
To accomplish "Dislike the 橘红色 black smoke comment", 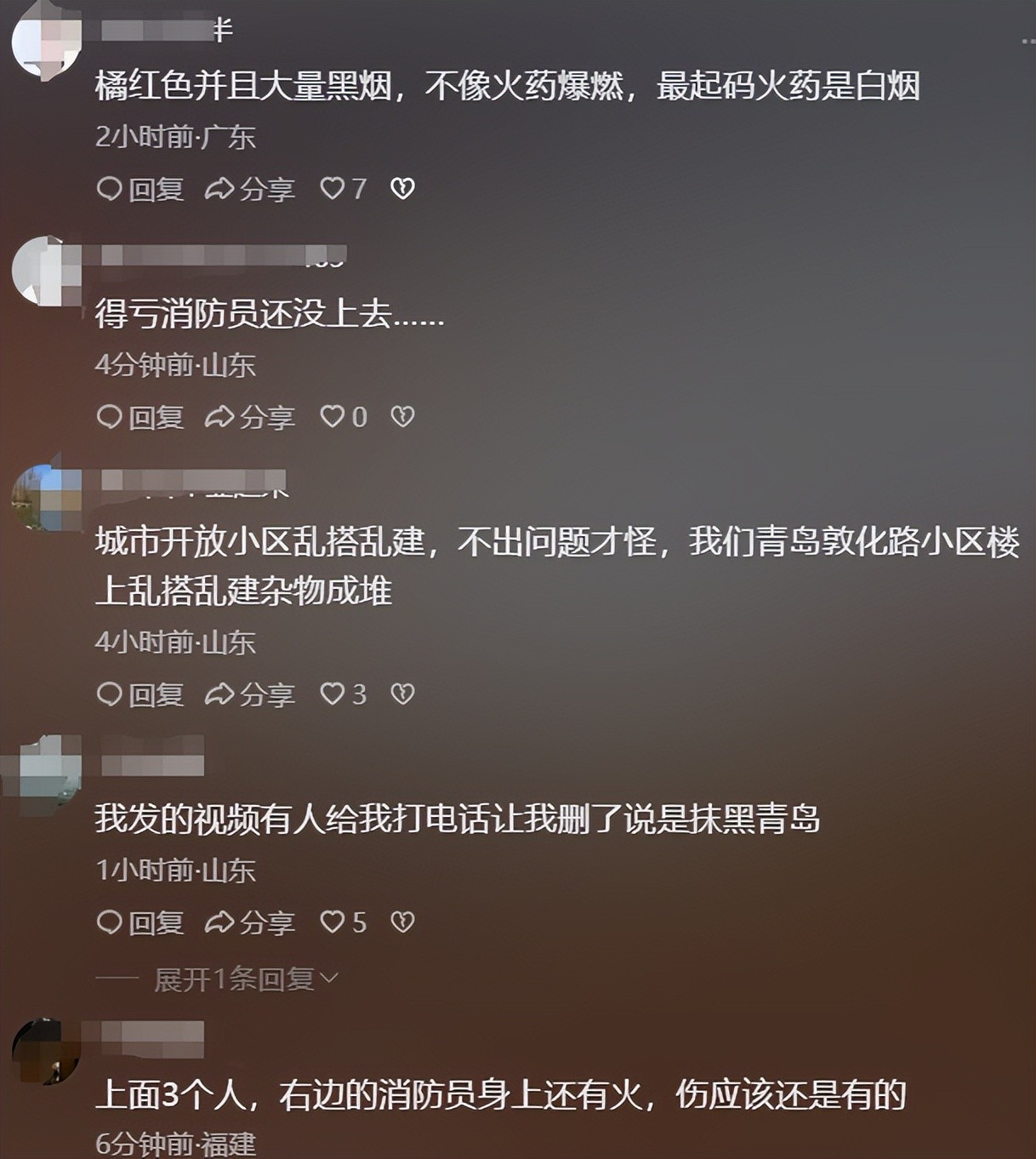I will point(402,188).
